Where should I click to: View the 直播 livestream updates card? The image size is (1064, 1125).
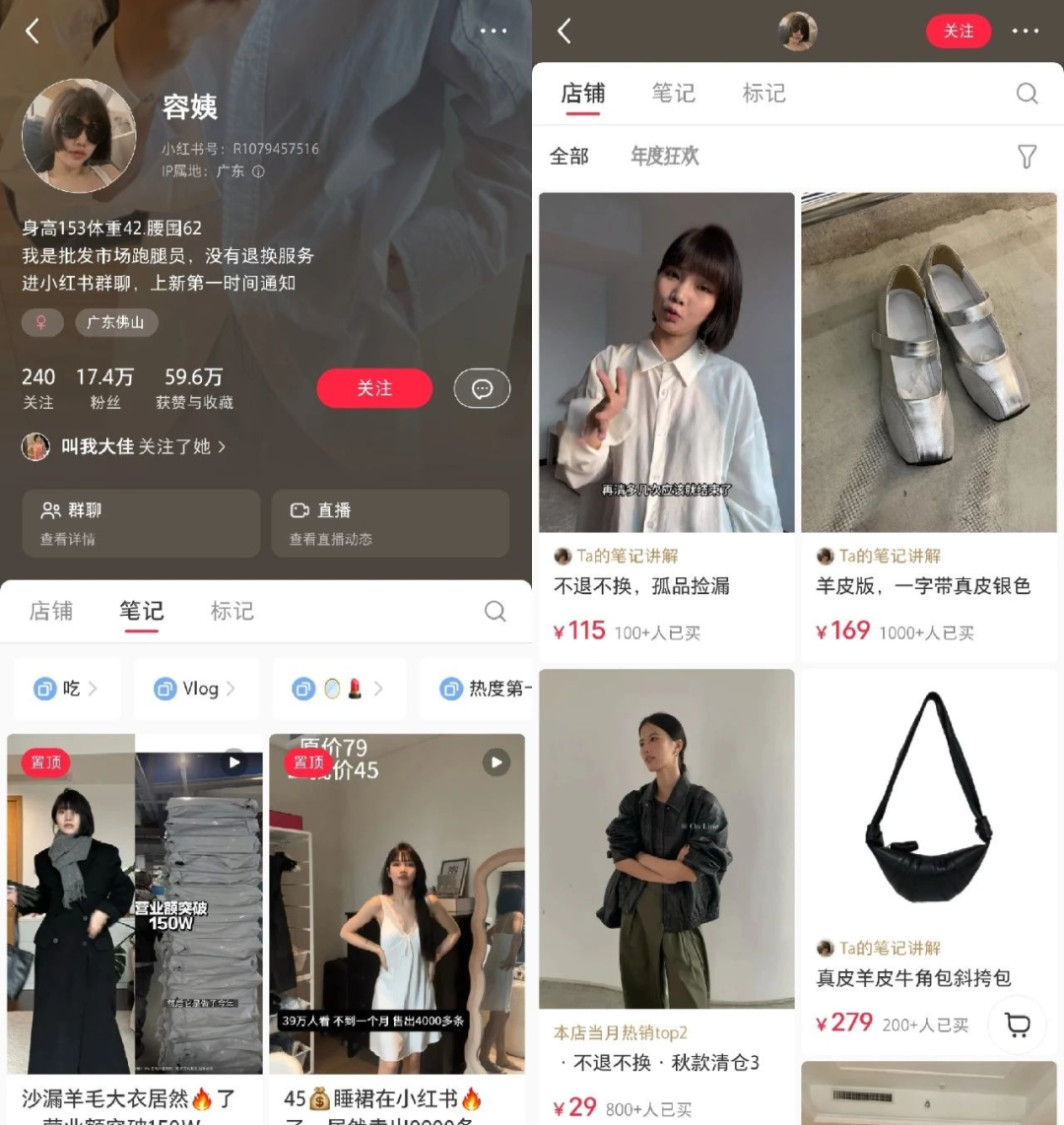(x=390, y=523)
